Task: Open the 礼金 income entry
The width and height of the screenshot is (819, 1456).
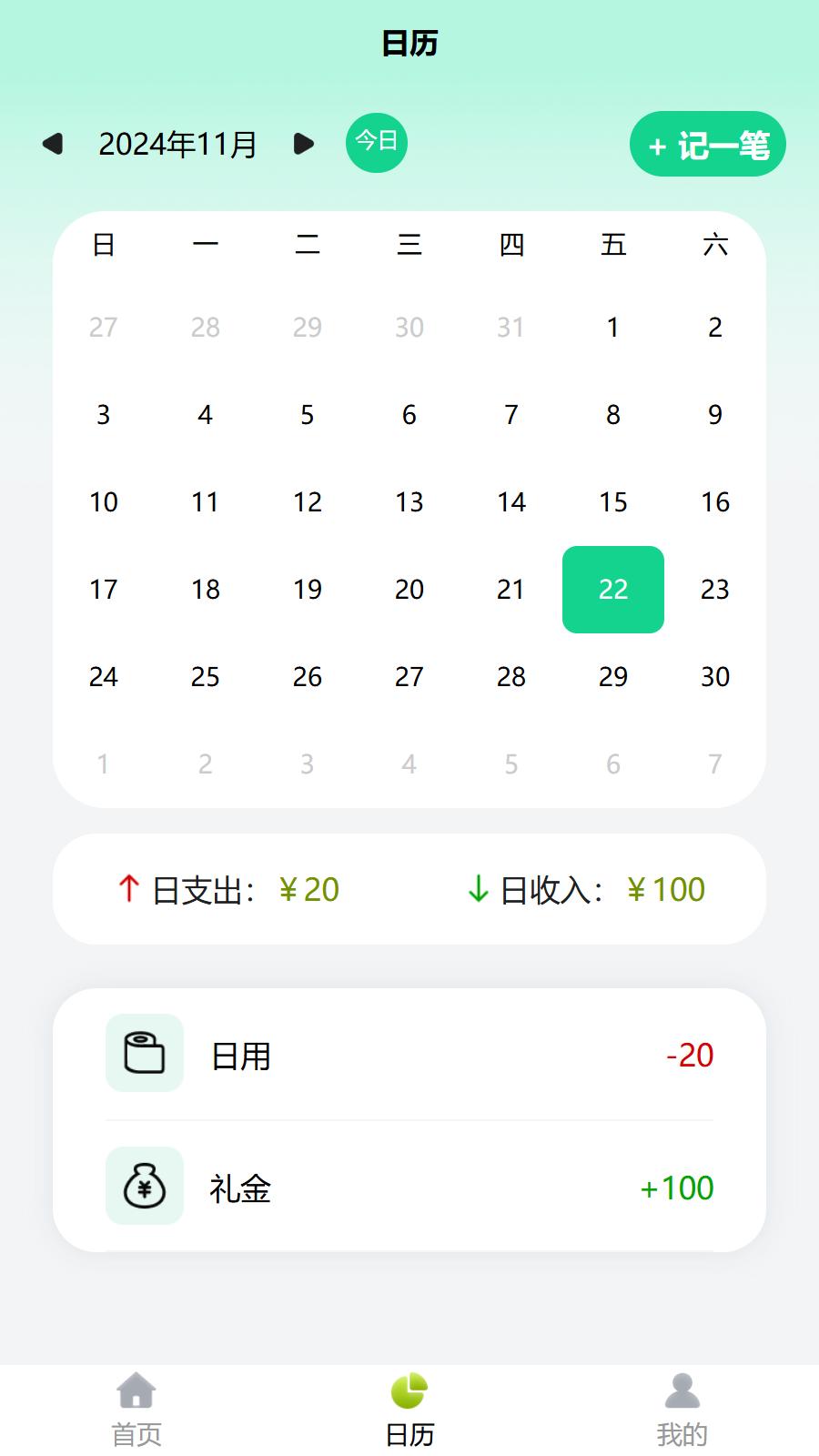Action: pyautogui.click(x=409, y=1187)
